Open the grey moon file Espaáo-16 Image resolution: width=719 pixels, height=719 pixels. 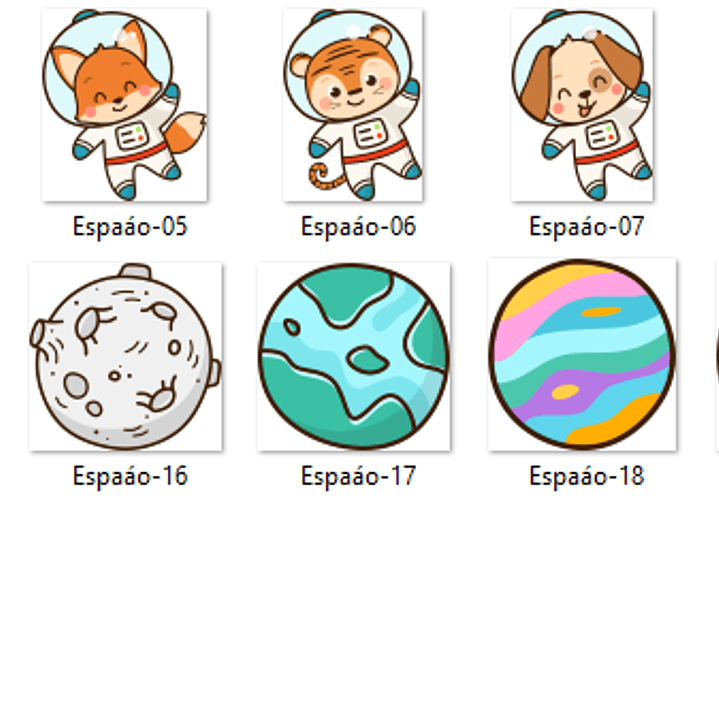pyautogui.click(x=126, y=358)
